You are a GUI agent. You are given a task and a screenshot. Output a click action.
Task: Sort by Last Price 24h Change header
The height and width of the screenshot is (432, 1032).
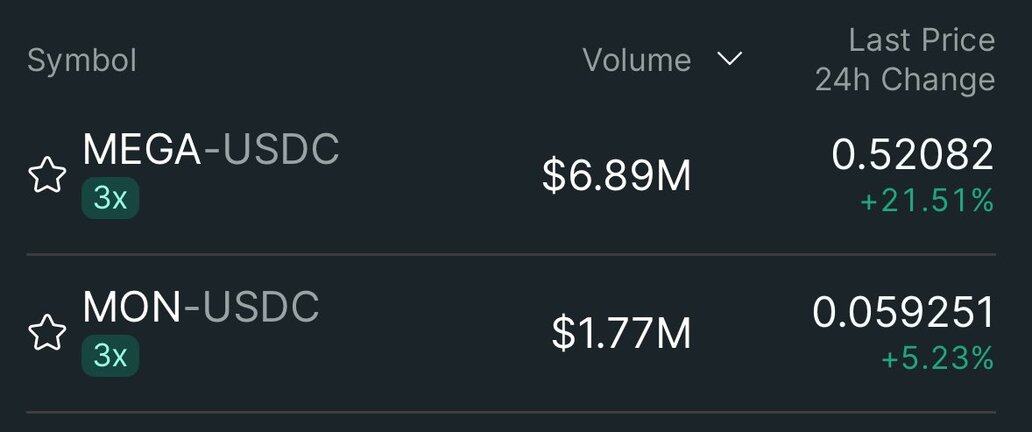[905, 60]
